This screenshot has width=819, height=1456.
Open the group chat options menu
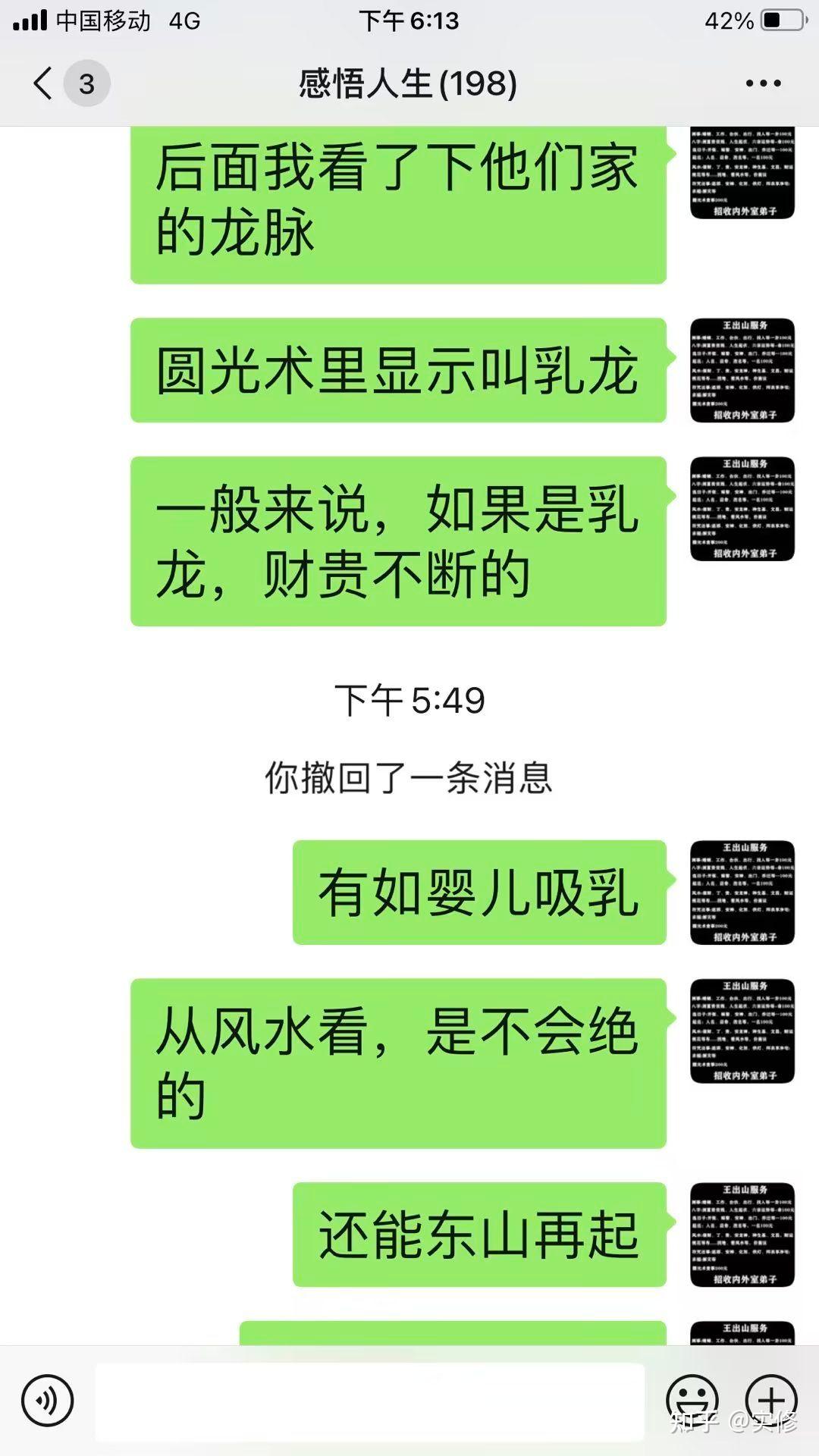coord(763,83)
